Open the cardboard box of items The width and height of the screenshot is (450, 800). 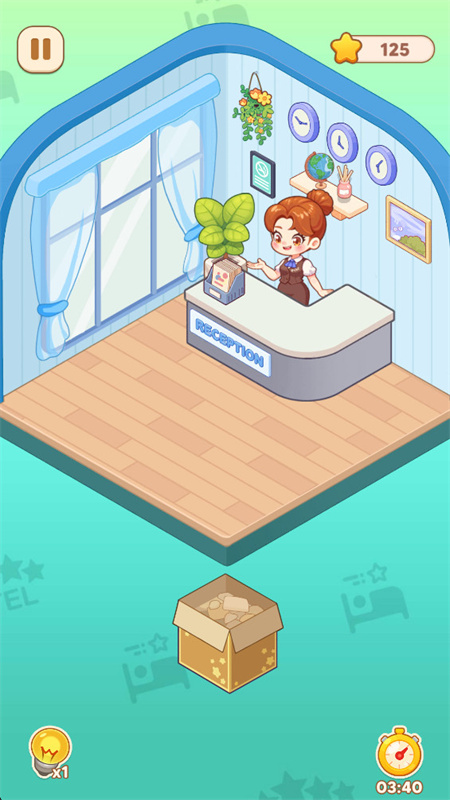pyautogui.click(x=228, y=632)
